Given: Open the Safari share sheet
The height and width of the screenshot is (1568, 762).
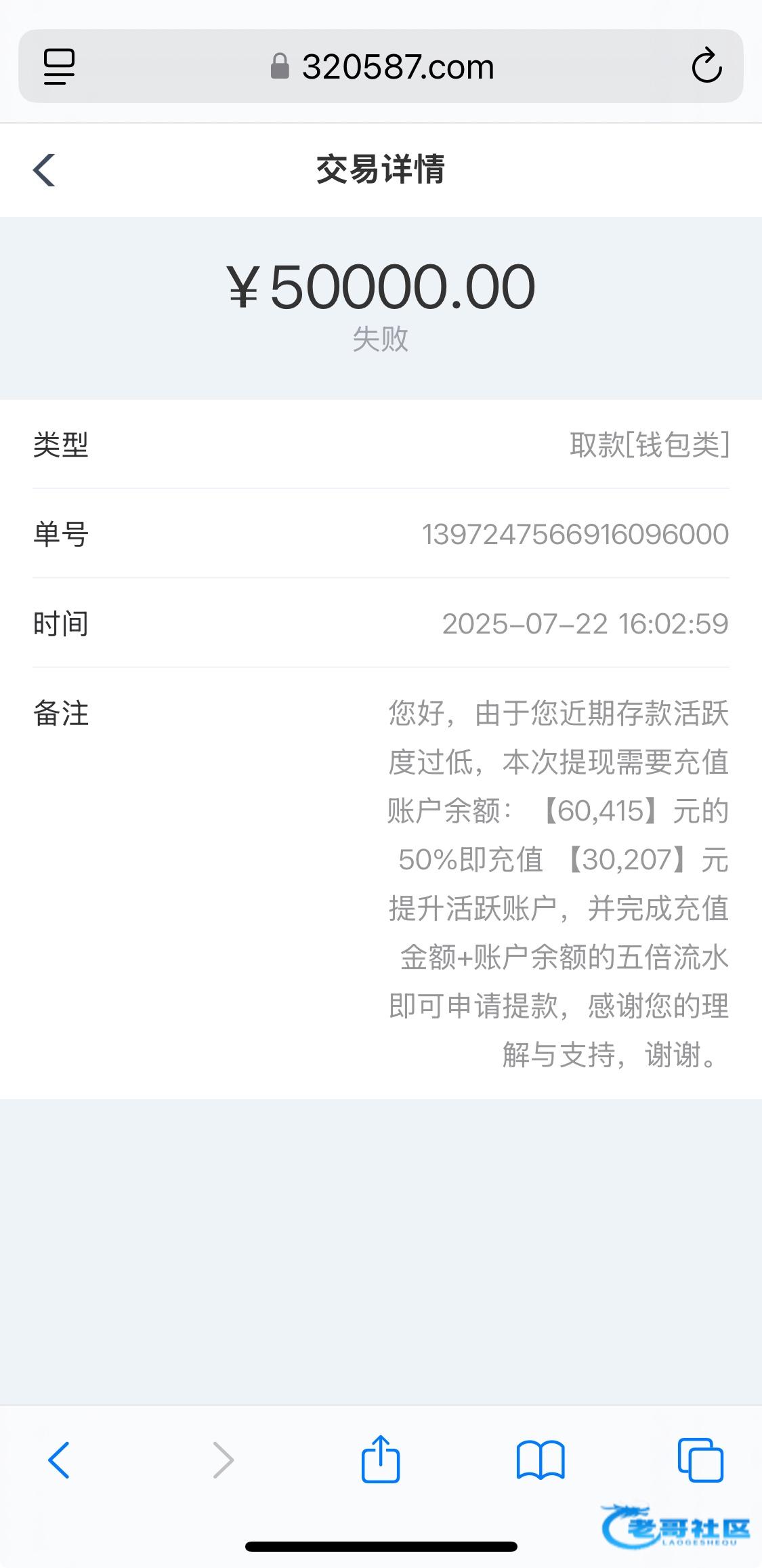Looking at the screenshot, I should tap(380, 1458).
